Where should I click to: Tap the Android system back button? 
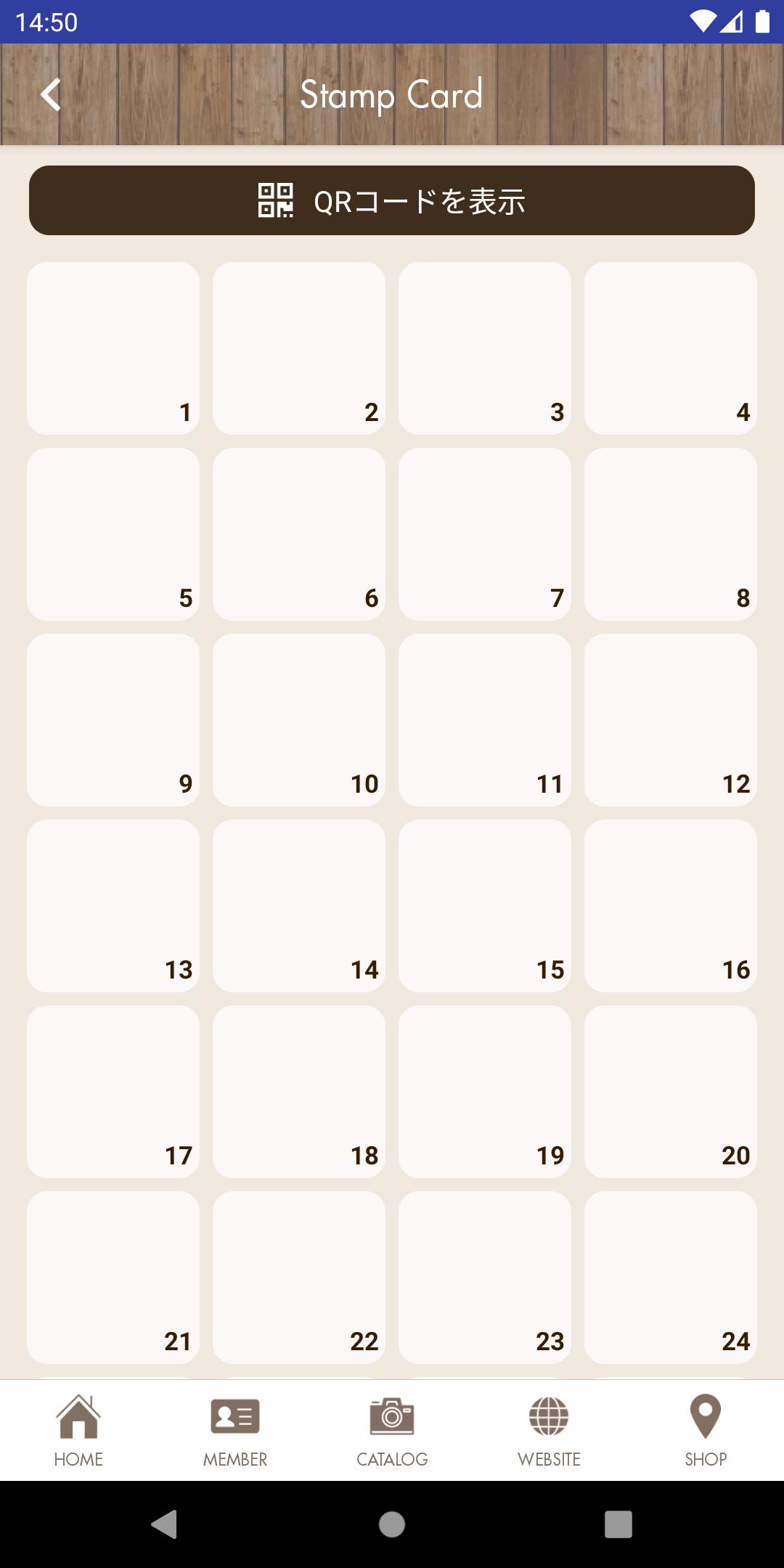(164, 1524)
